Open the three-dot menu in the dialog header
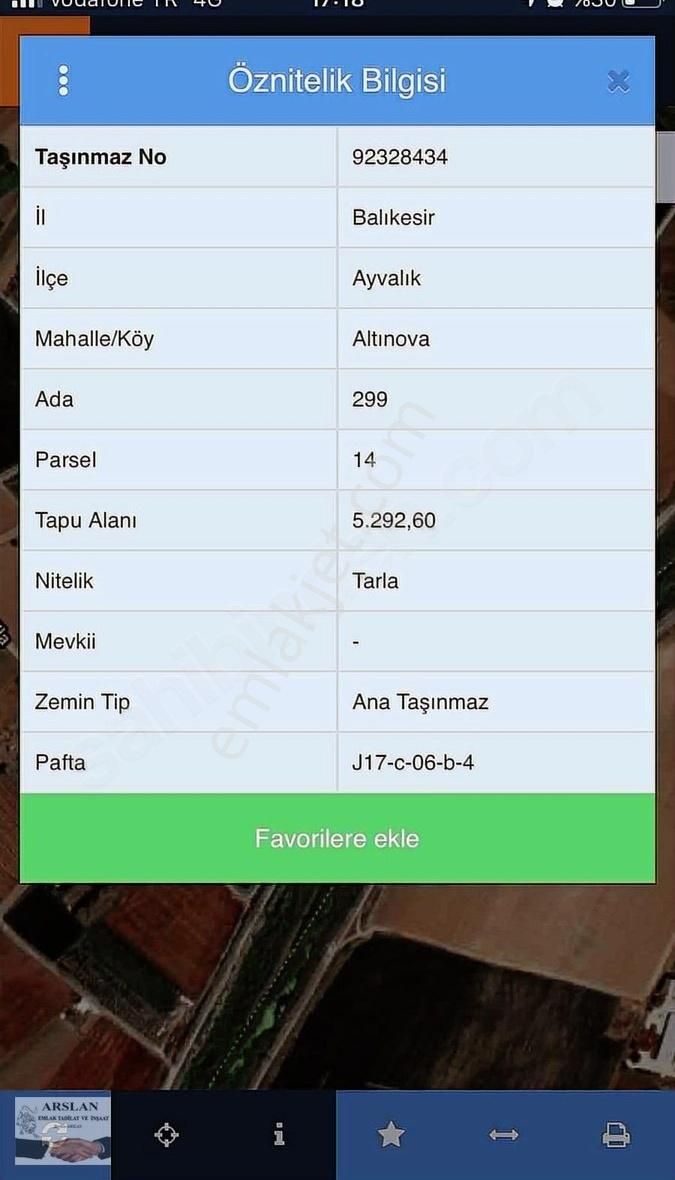675x1180 pixels. [63, 81]
